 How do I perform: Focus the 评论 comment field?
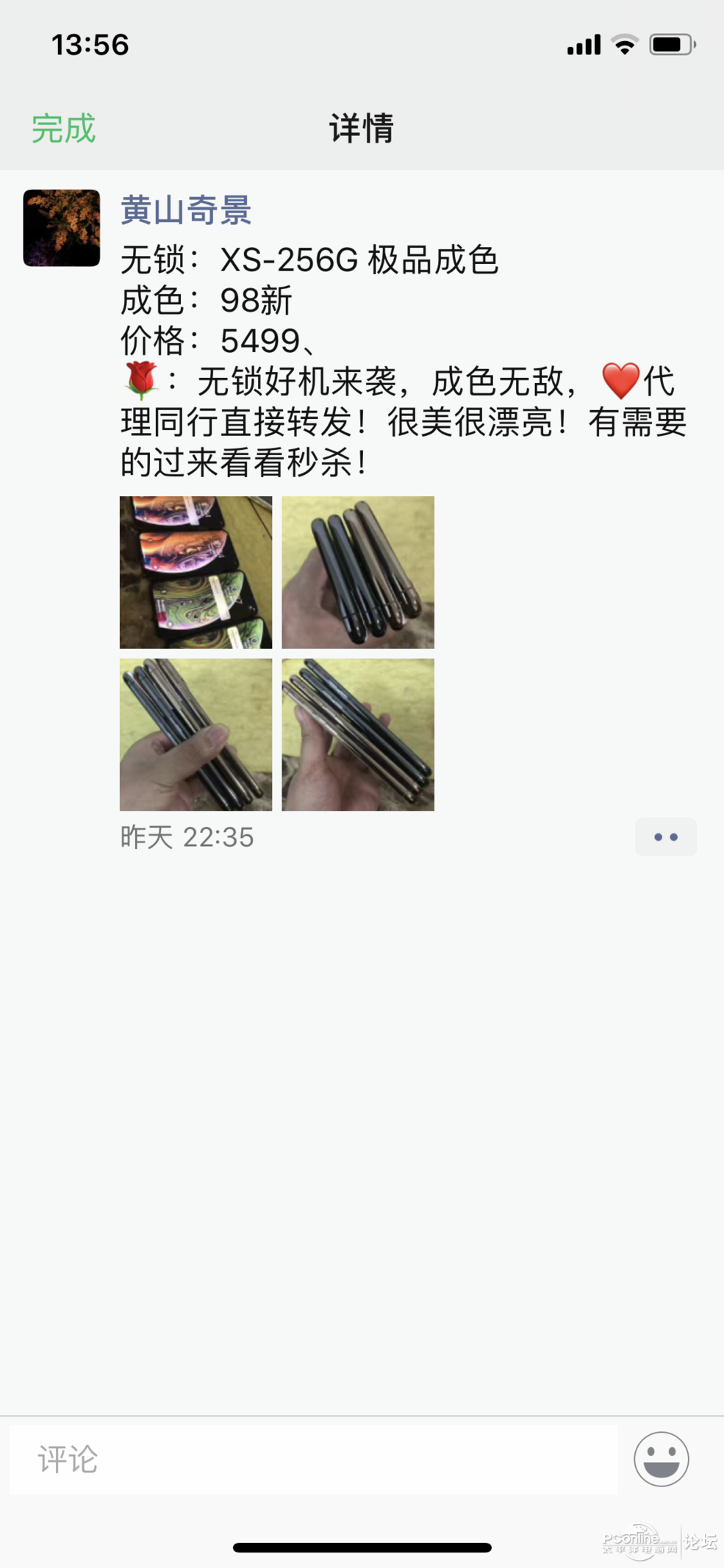coord(314,1459)
